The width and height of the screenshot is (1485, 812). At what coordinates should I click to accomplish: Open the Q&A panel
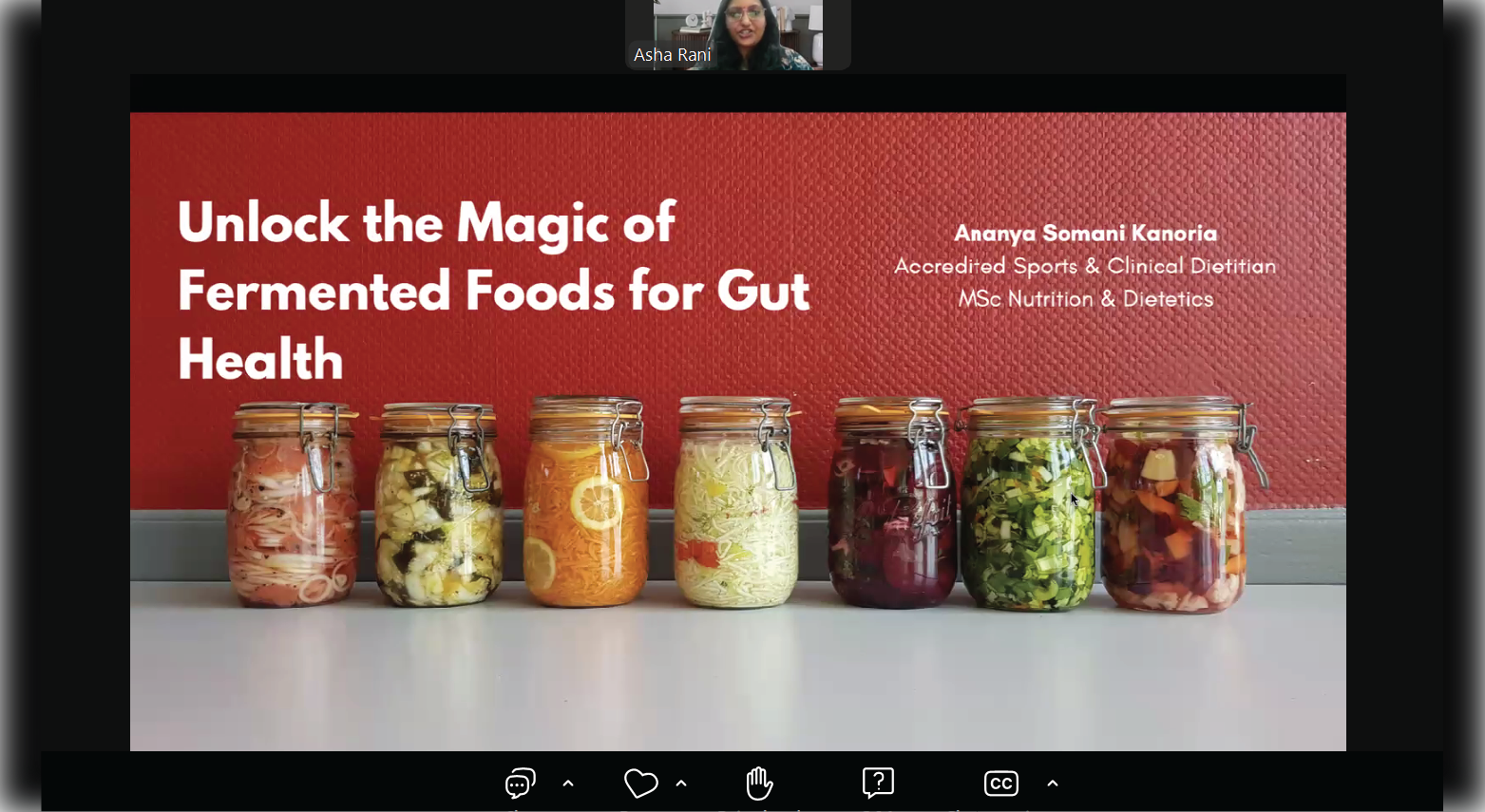(878, 783)
